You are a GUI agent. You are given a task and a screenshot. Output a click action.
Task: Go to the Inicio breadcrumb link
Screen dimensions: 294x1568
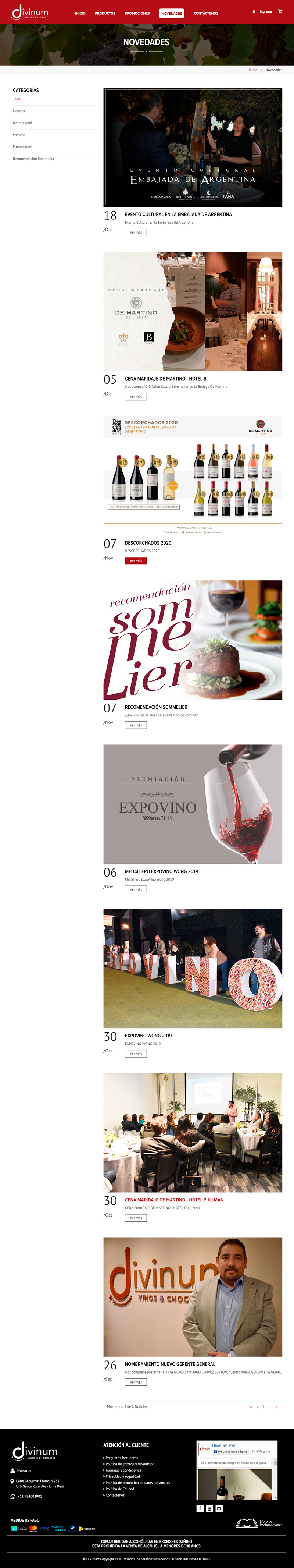click(253, 70)
